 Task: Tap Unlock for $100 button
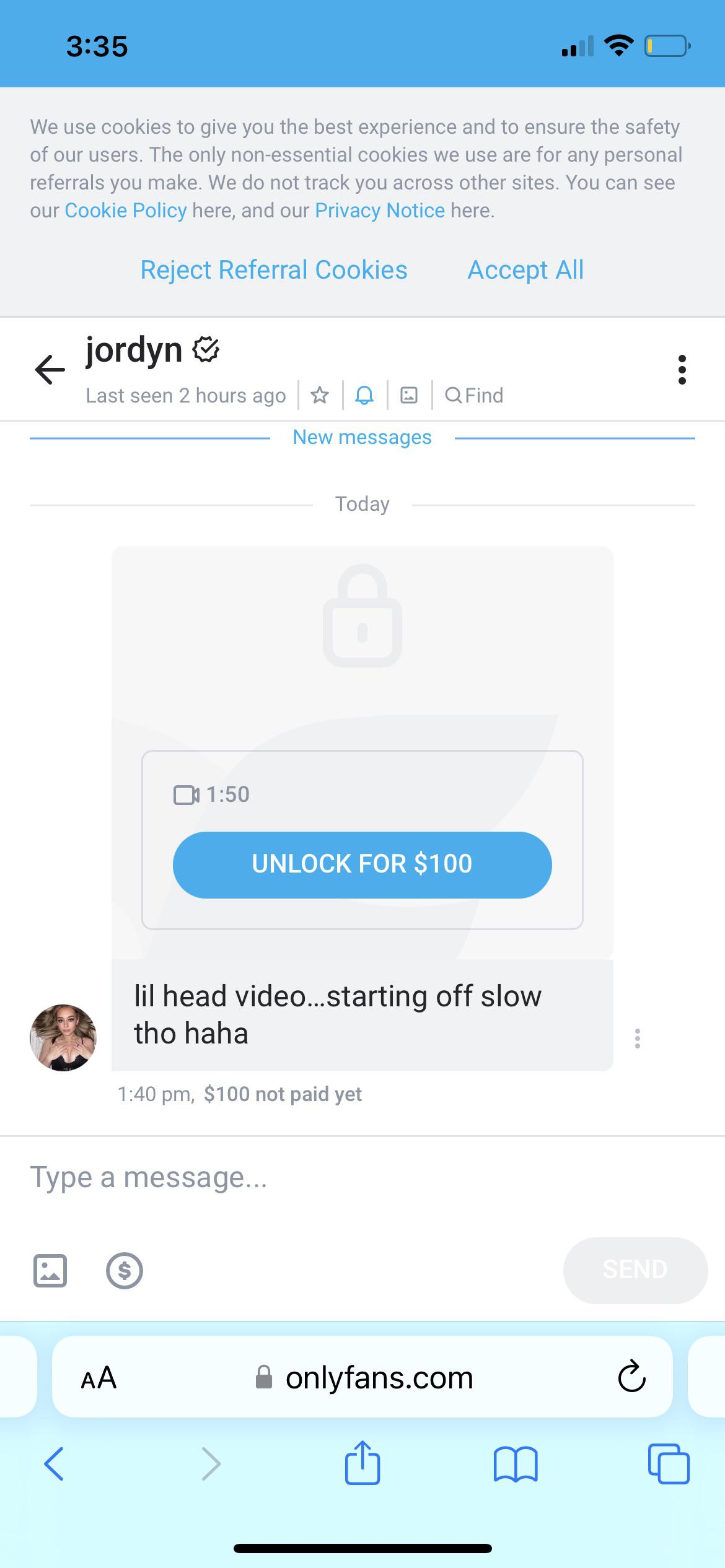pos(362,865)
